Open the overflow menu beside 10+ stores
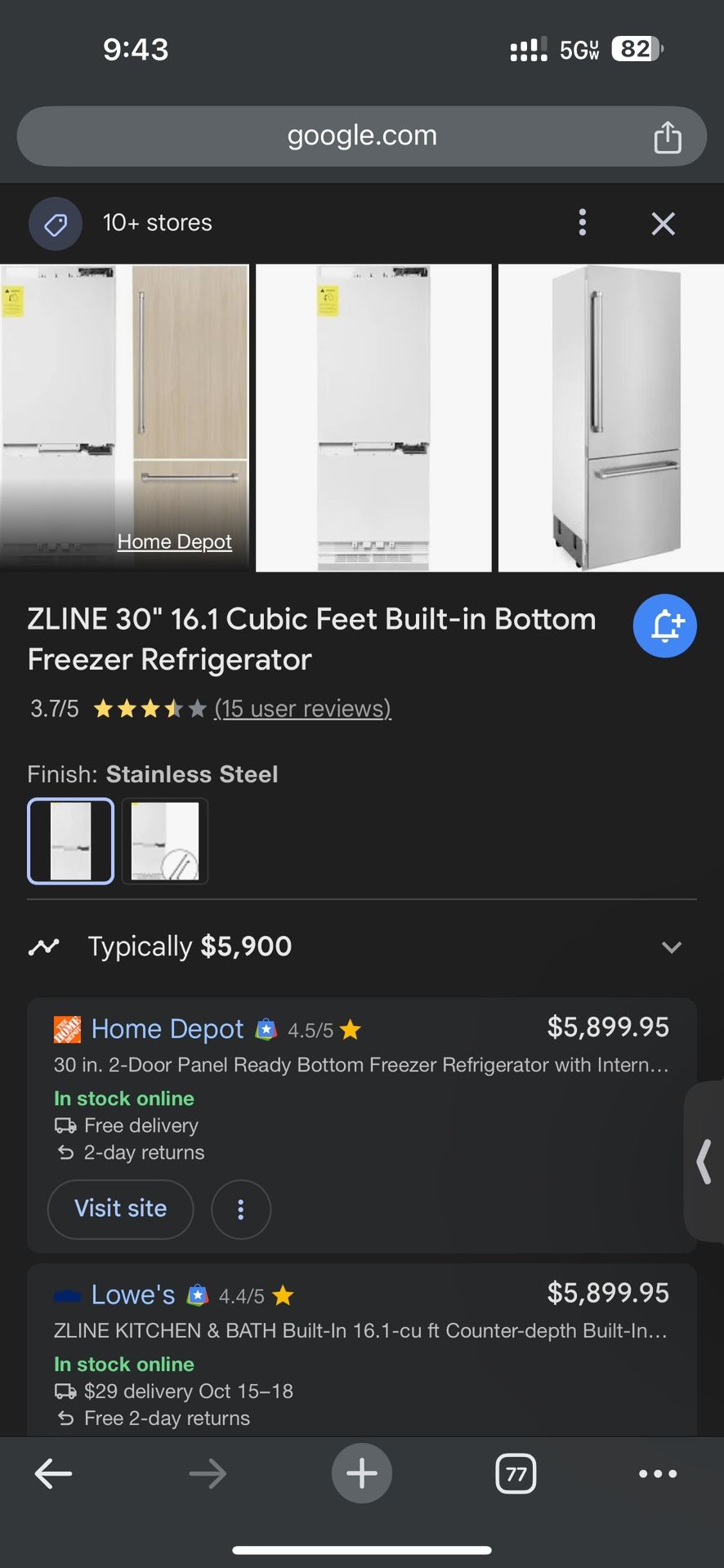724x1568 pixels. point(582,222)
